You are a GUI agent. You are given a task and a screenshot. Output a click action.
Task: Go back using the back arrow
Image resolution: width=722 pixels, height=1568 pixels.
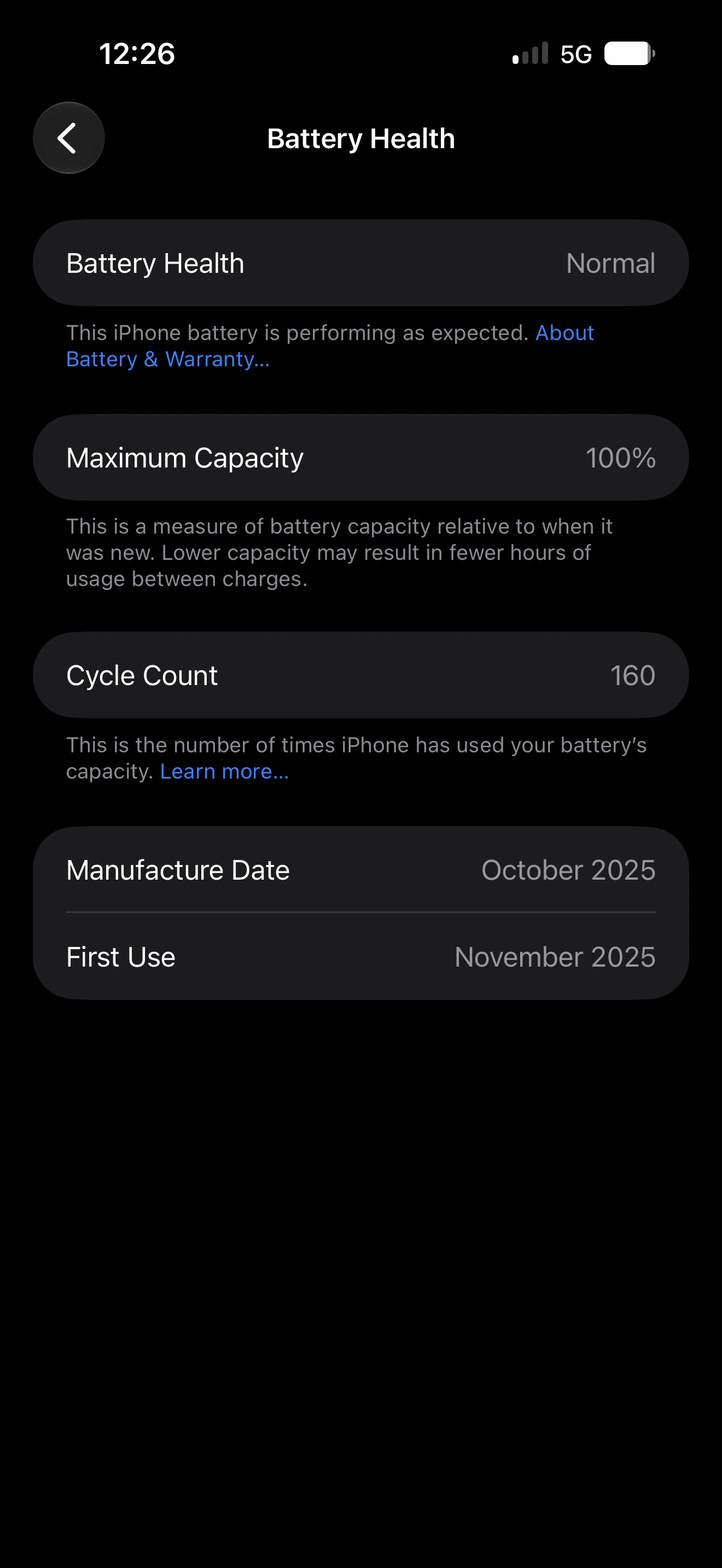tap(69, 138)
